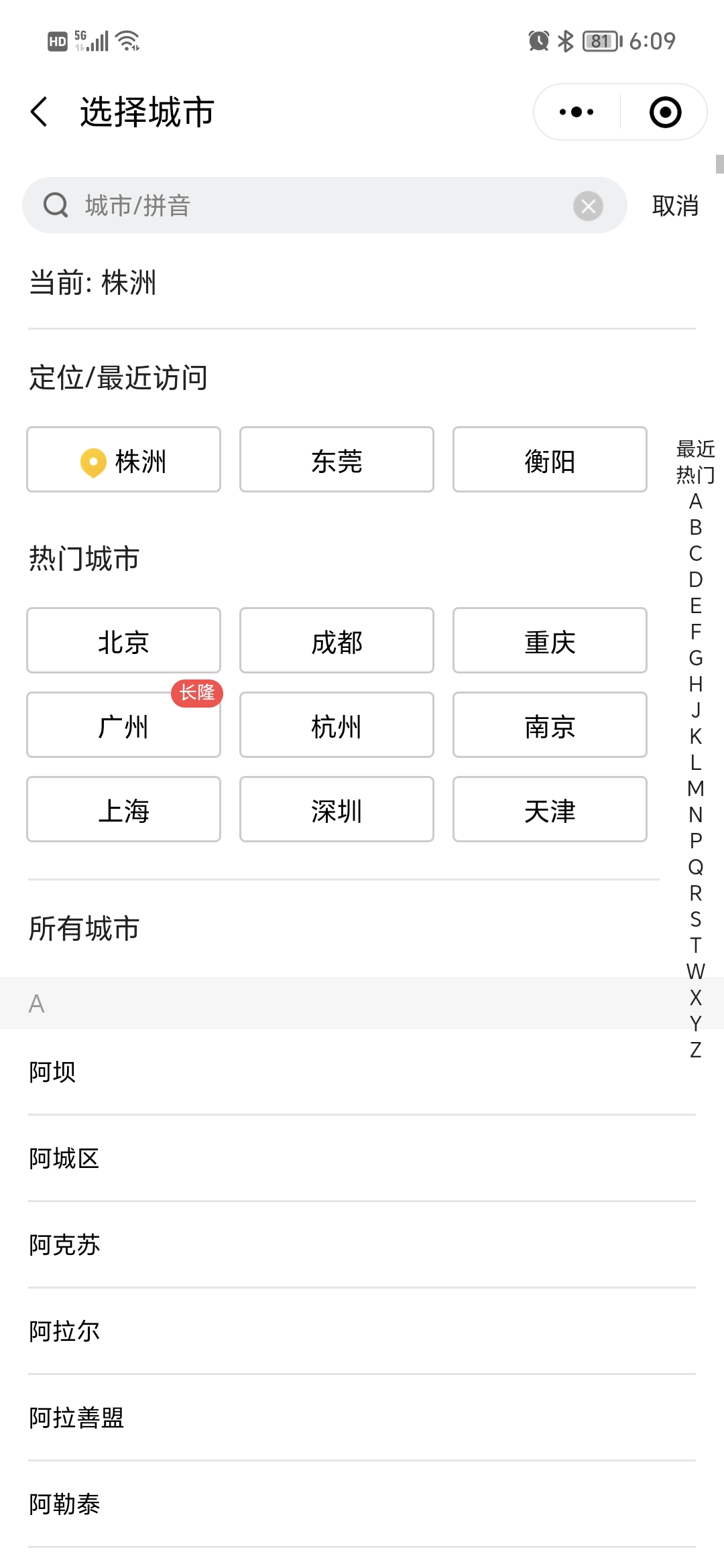Open the mini program more-options menu
This screenshot has width=724, height=1568.
(x=577, y=112)
